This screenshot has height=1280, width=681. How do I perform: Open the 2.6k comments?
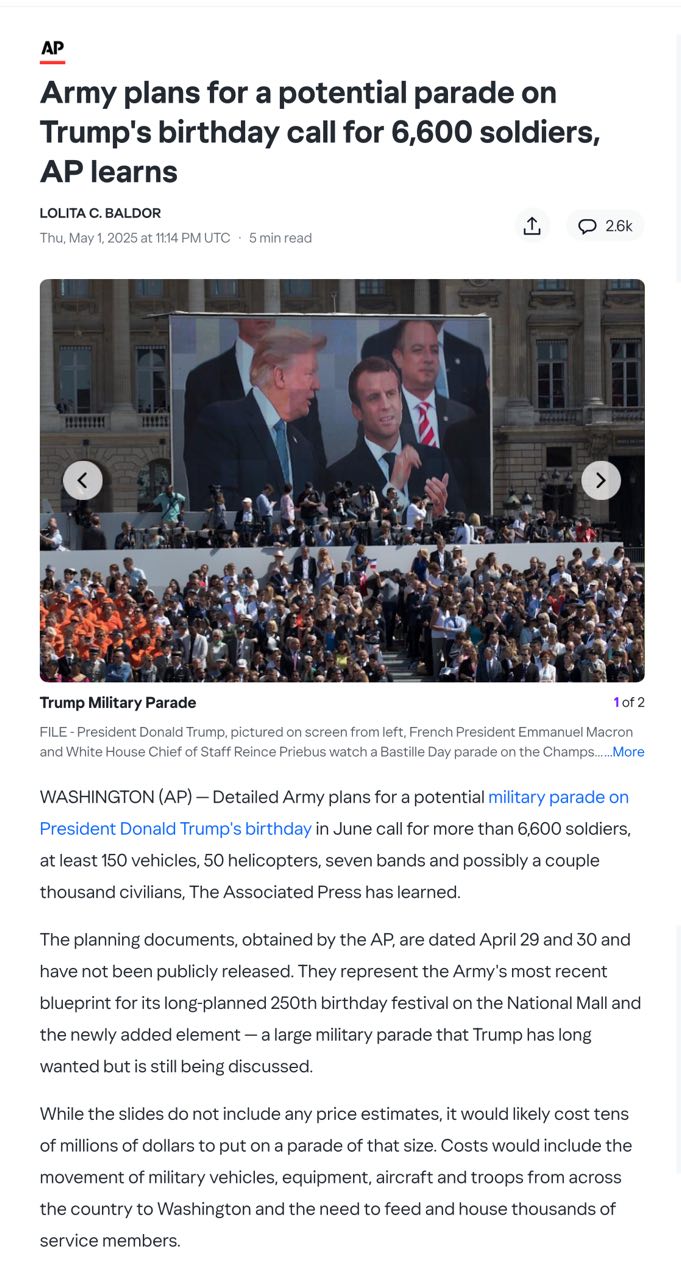pos(605,226)
